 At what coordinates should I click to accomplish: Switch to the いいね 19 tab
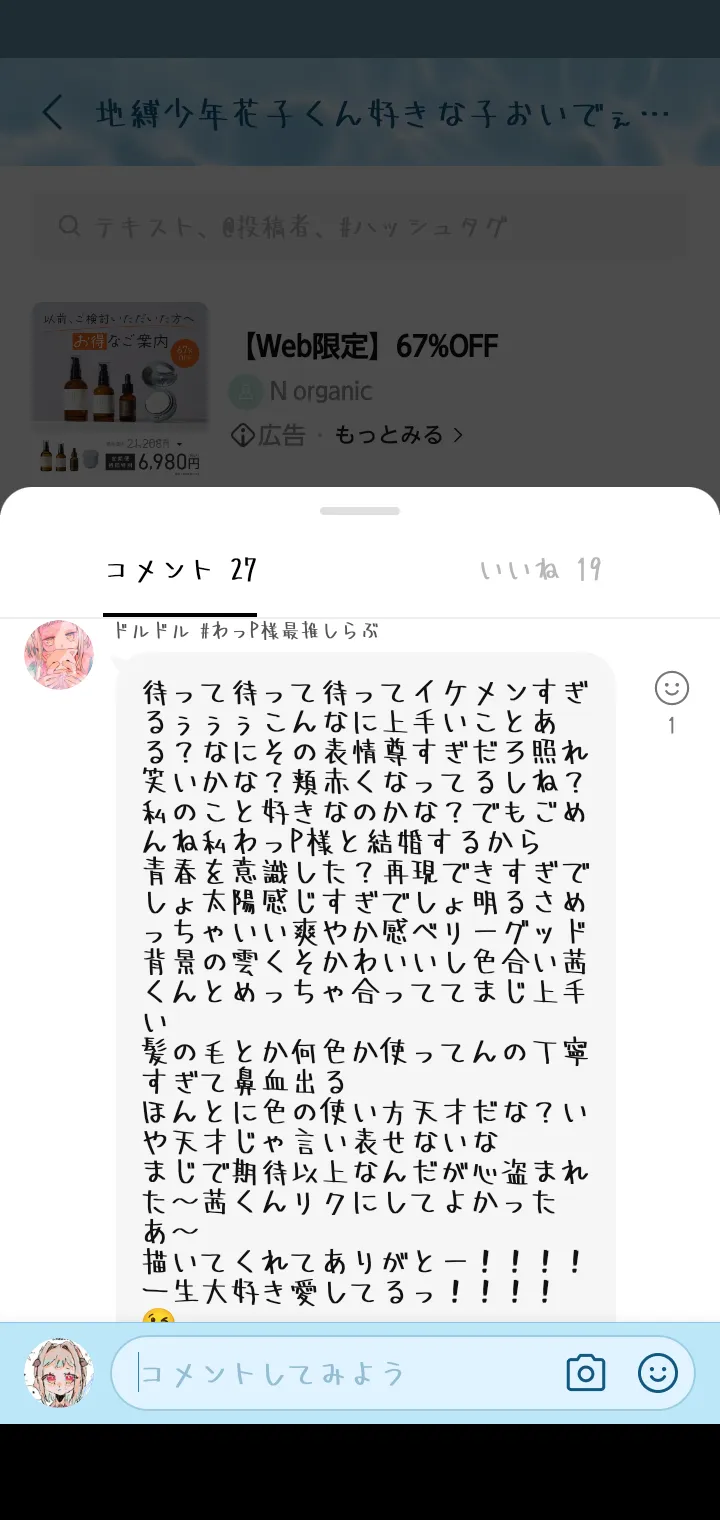tap(540, 570)
